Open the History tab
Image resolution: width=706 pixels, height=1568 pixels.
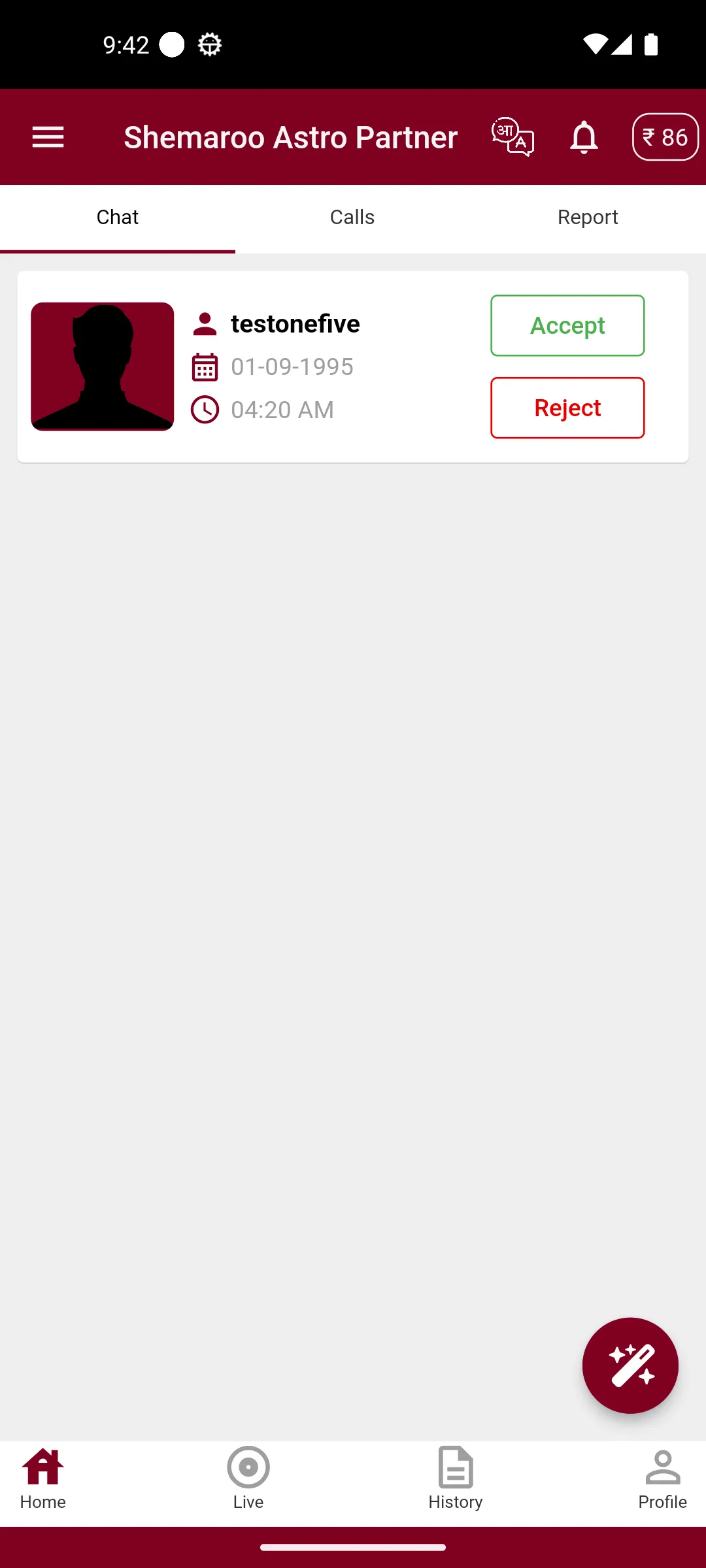click(456, 1479)
